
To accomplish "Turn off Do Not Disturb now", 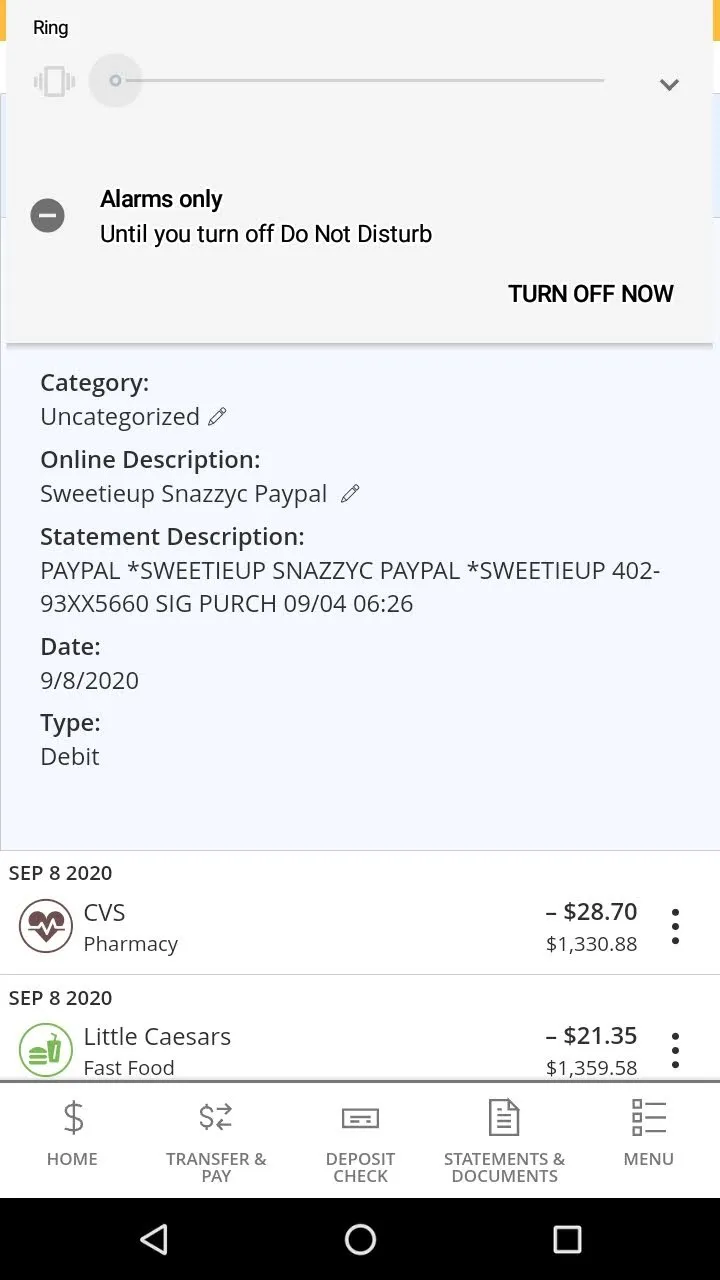I will point(590,294).
